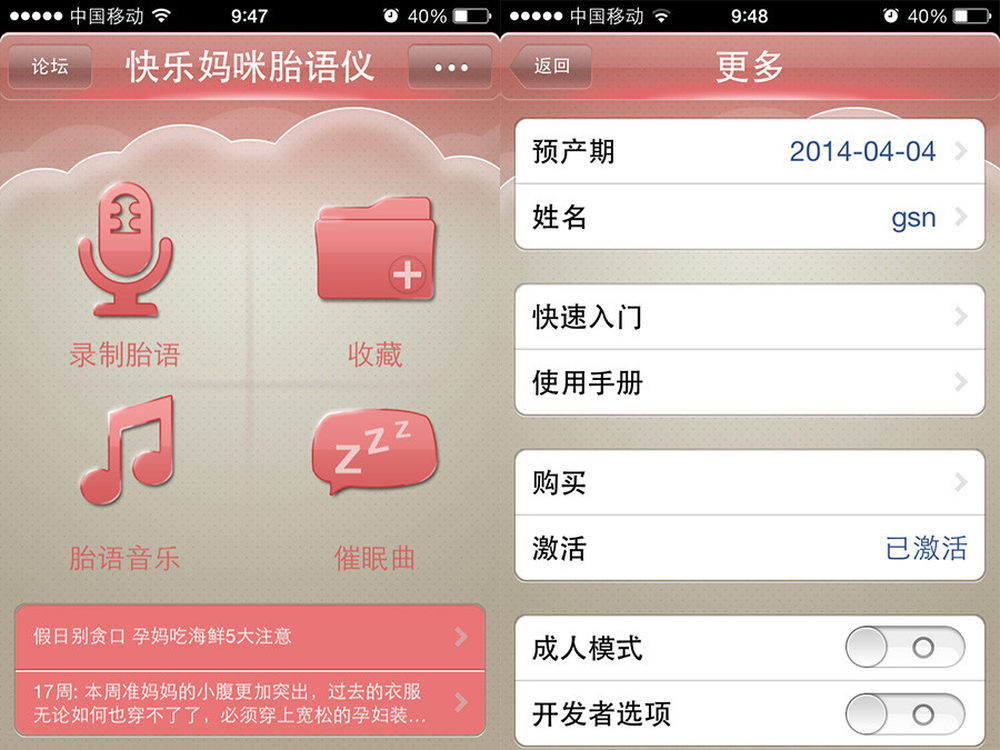Open the 17周 weekly pregnancy tip

tap(250, 704)
